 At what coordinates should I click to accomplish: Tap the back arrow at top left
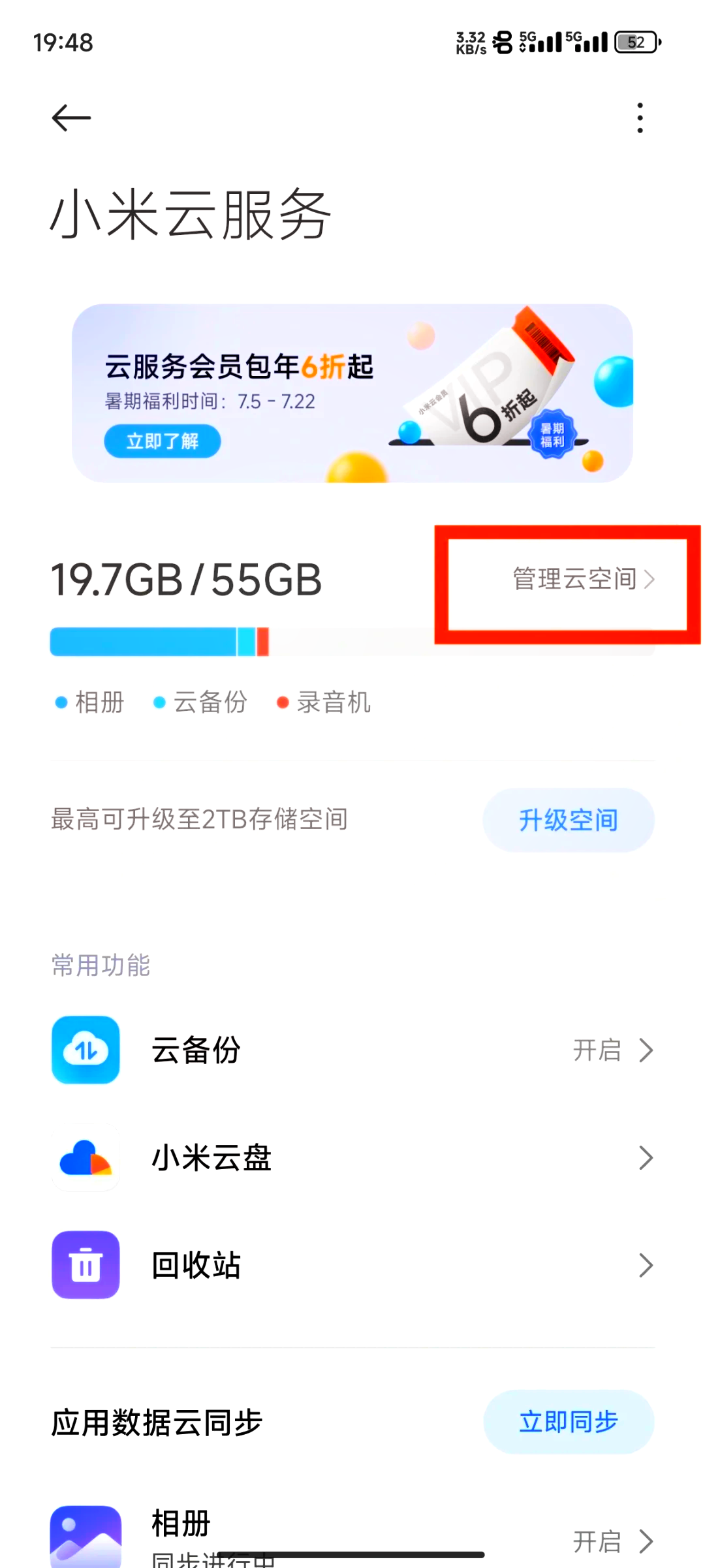tap(70, 118)
